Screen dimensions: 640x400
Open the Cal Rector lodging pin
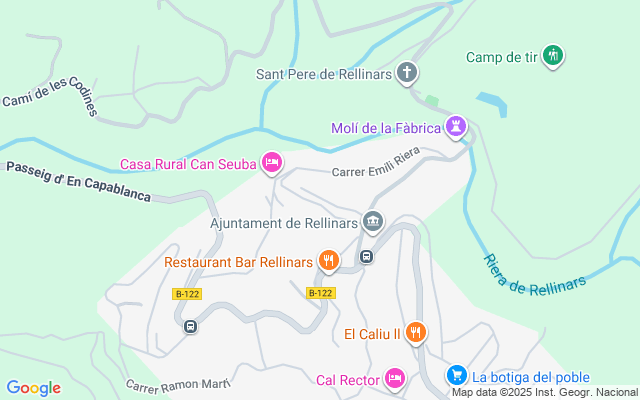click(394, 377)
